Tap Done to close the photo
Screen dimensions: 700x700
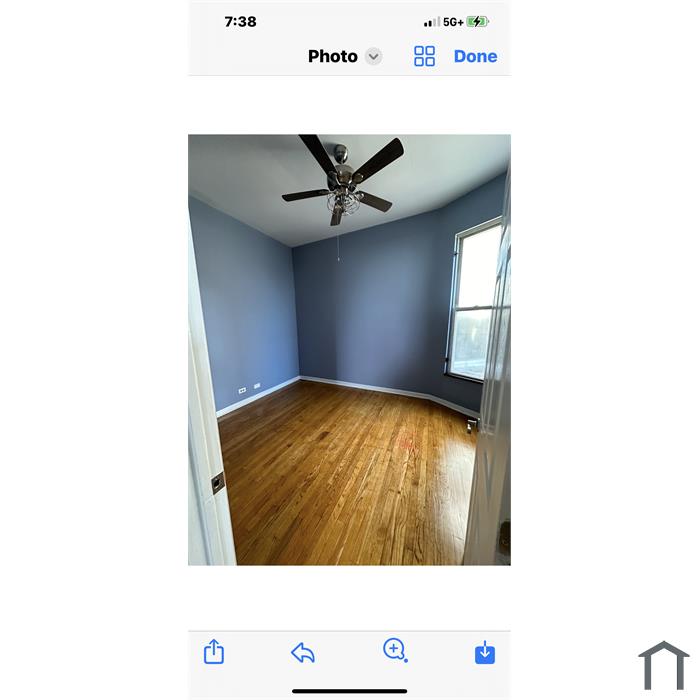[475, 57]
